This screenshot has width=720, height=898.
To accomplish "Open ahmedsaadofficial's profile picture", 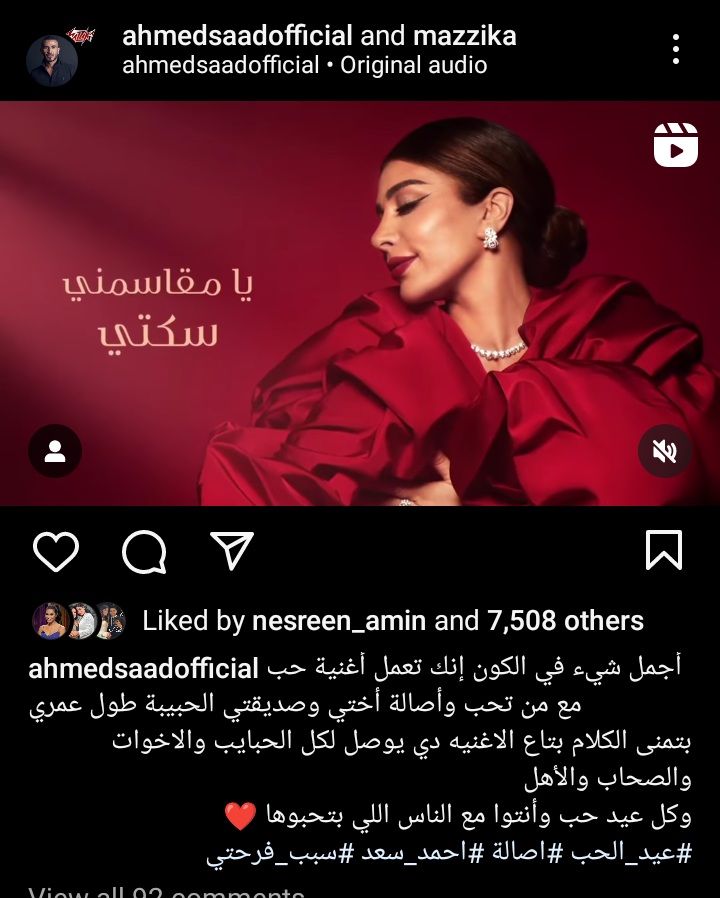I will pos(52,60).
